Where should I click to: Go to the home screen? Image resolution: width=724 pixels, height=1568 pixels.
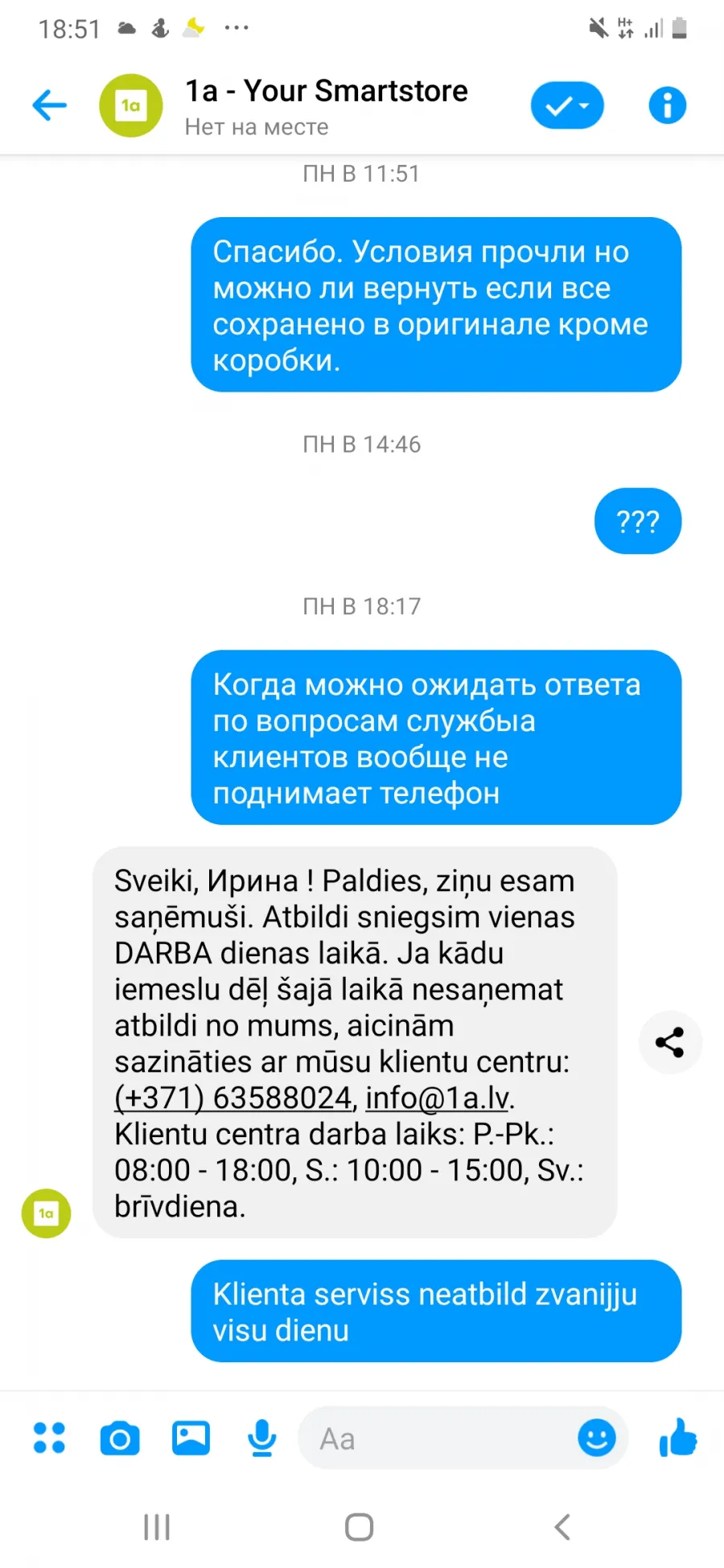click(360, 1527)
